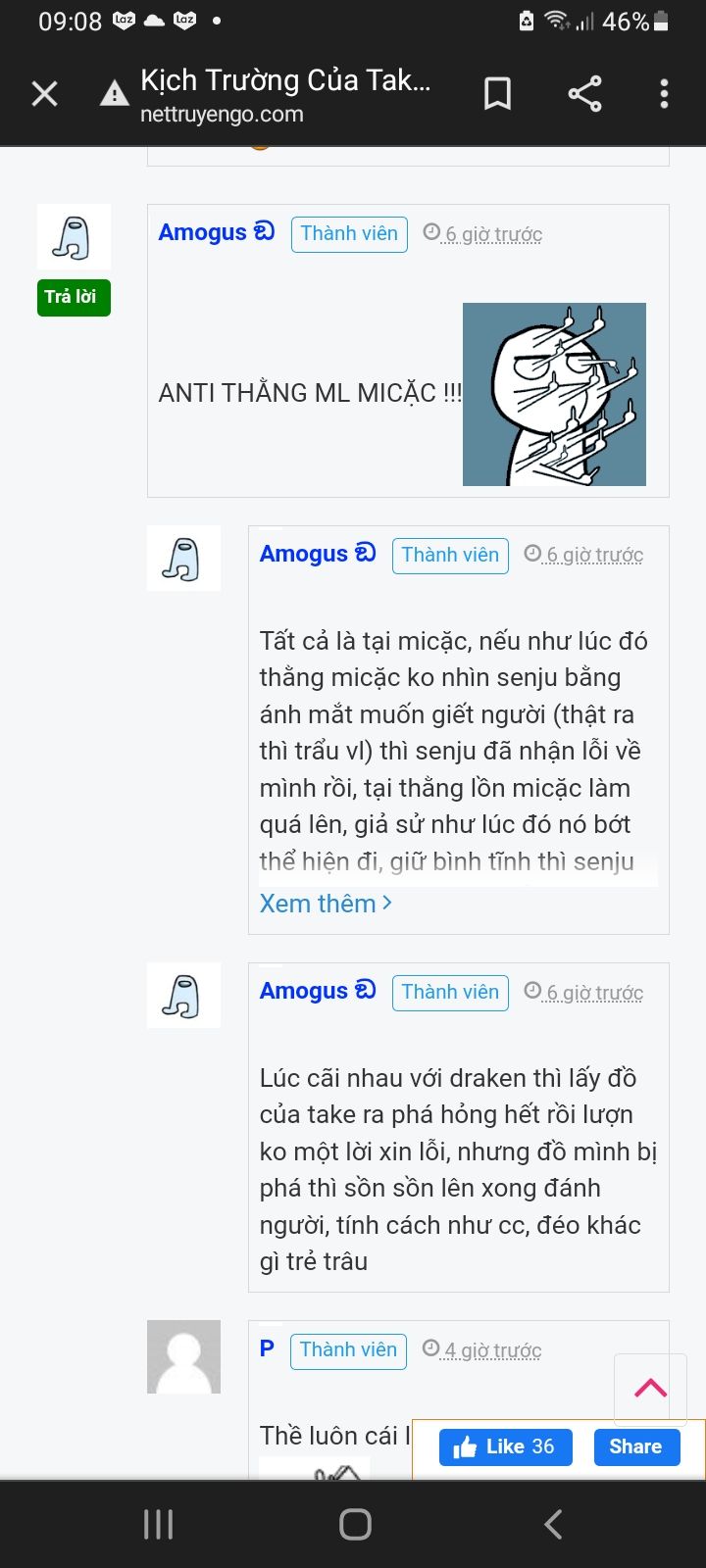View the site security warning icon
706x1568 pixels.
(115, 94)
